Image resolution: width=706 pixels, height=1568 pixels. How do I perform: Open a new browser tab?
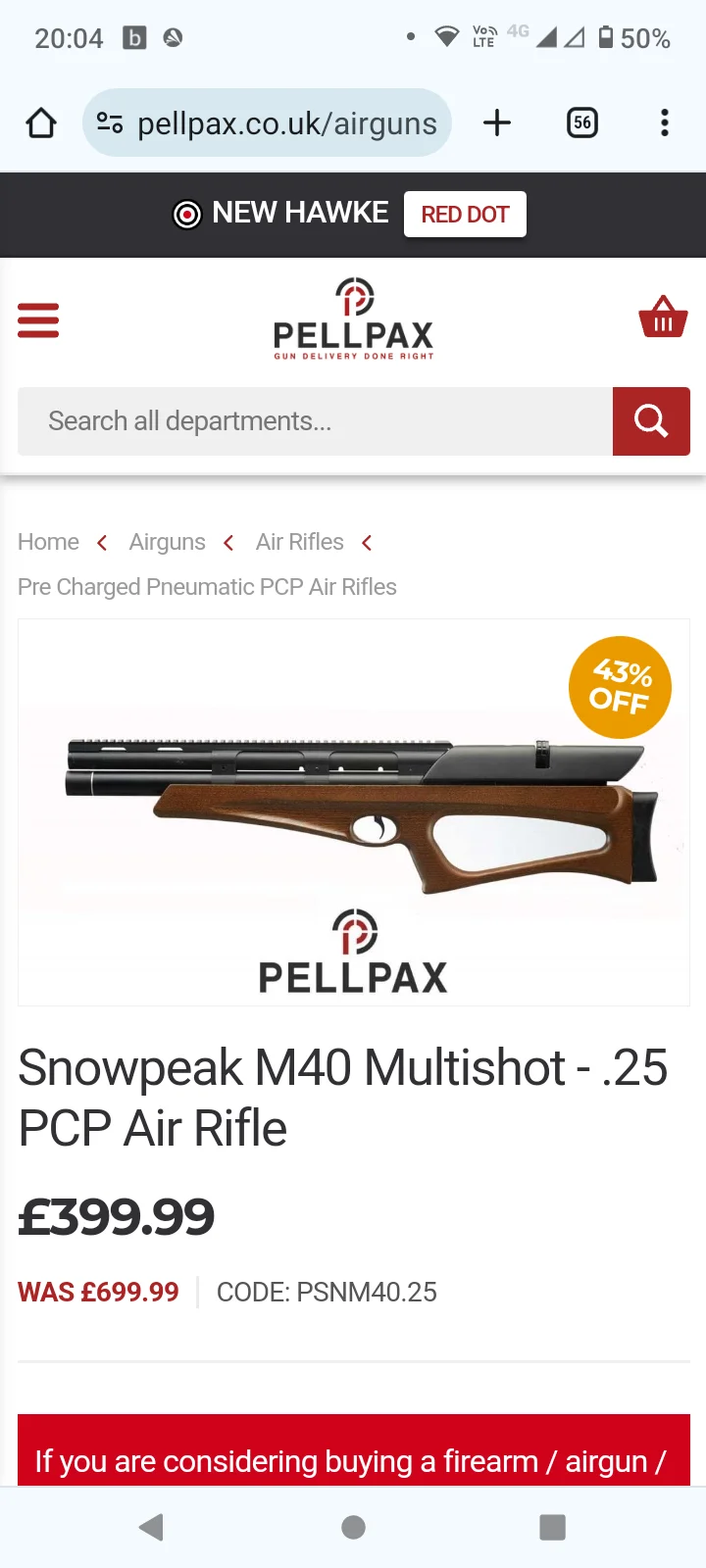[497, 123]
